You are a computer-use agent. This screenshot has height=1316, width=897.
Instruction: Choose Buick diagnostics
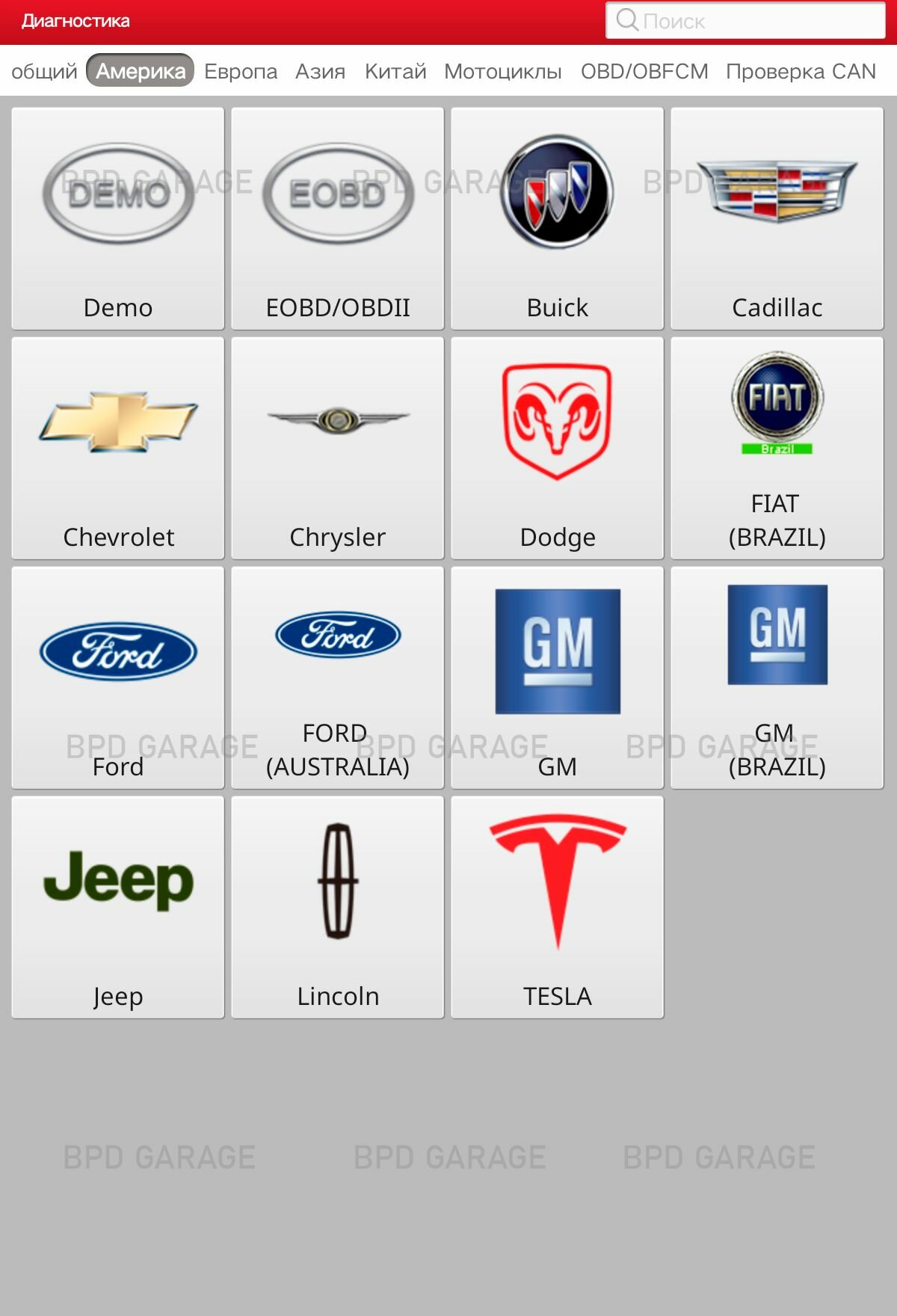(x=558, y=218)
